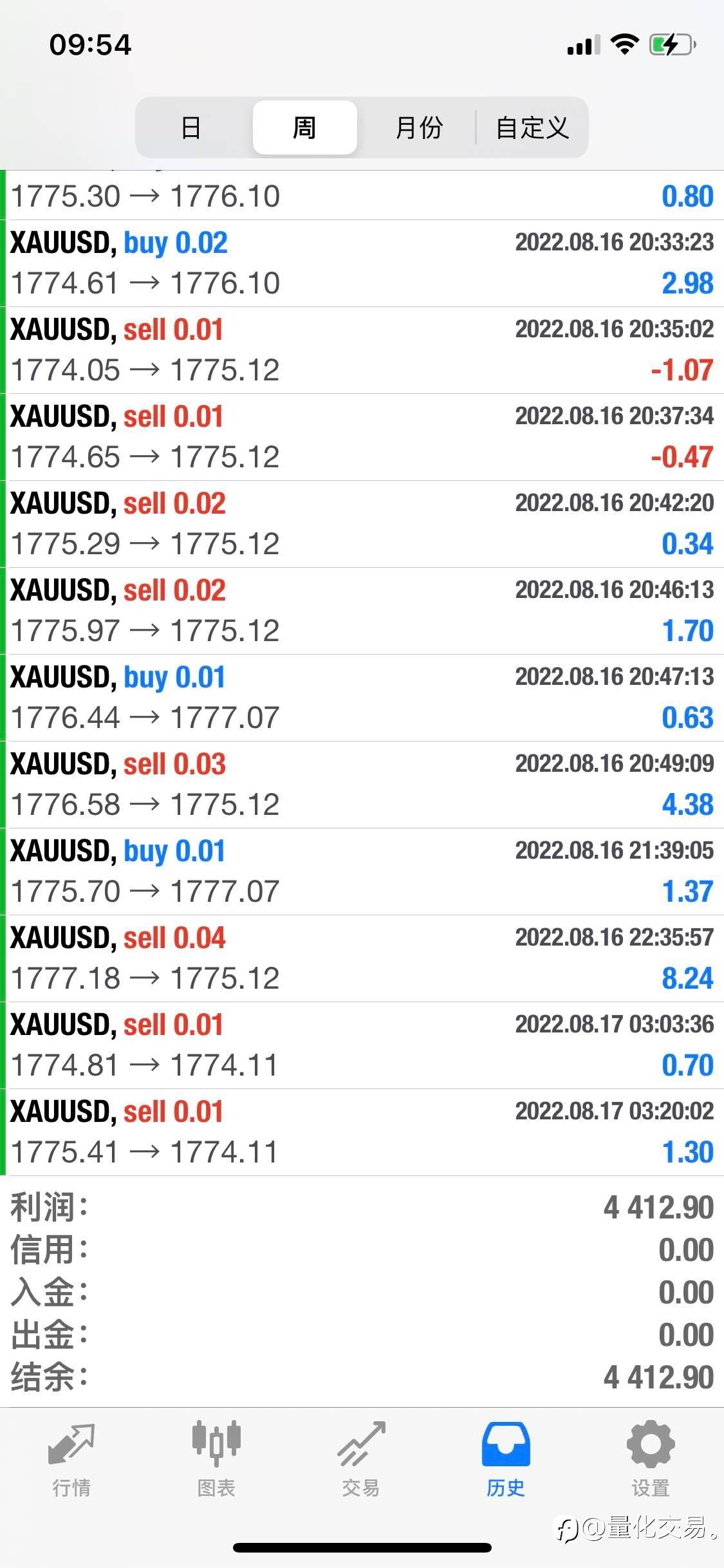
Task: View the buy 0.01 trade at 20:47:13
Action: (x=362, y=698)
